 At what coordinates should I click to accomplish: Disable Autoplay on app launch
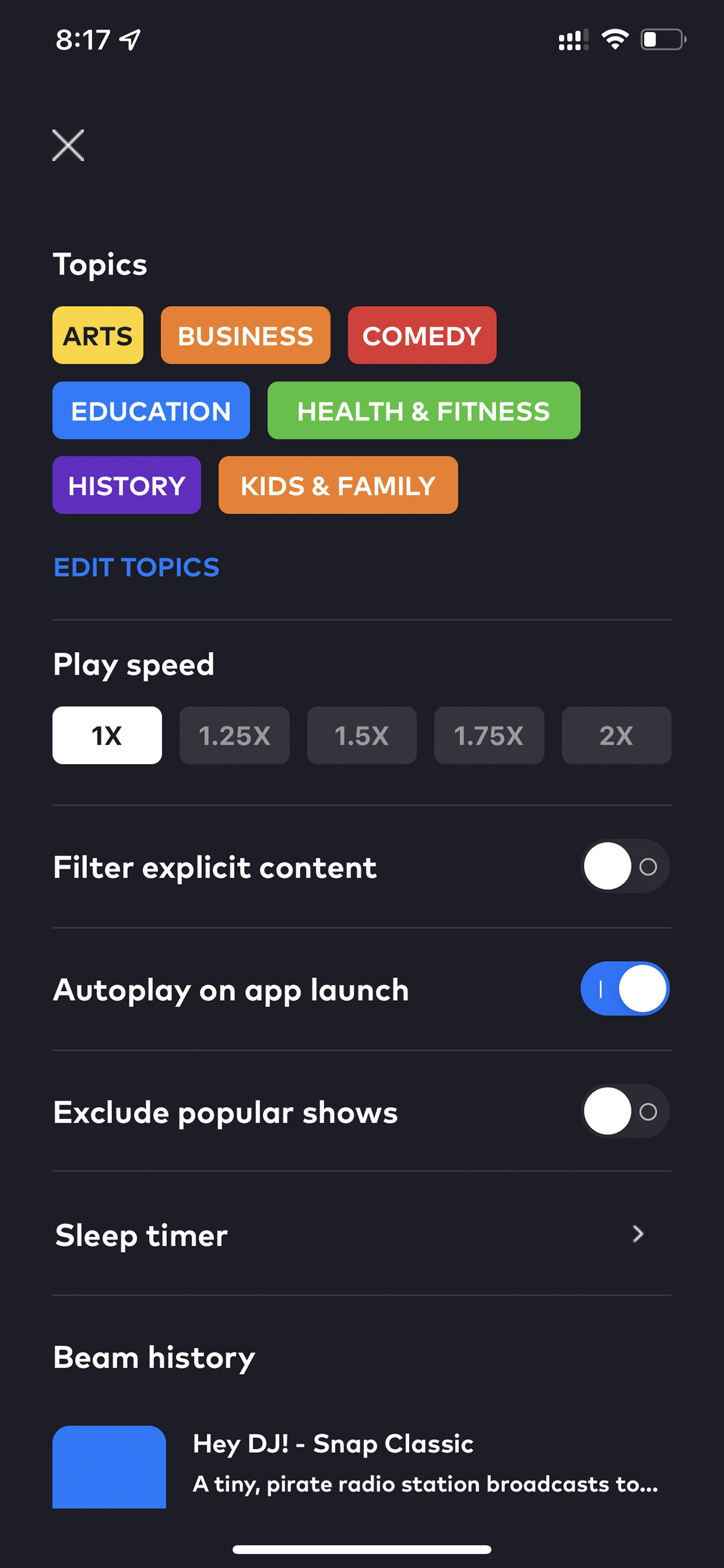click(x=625, y=989)
